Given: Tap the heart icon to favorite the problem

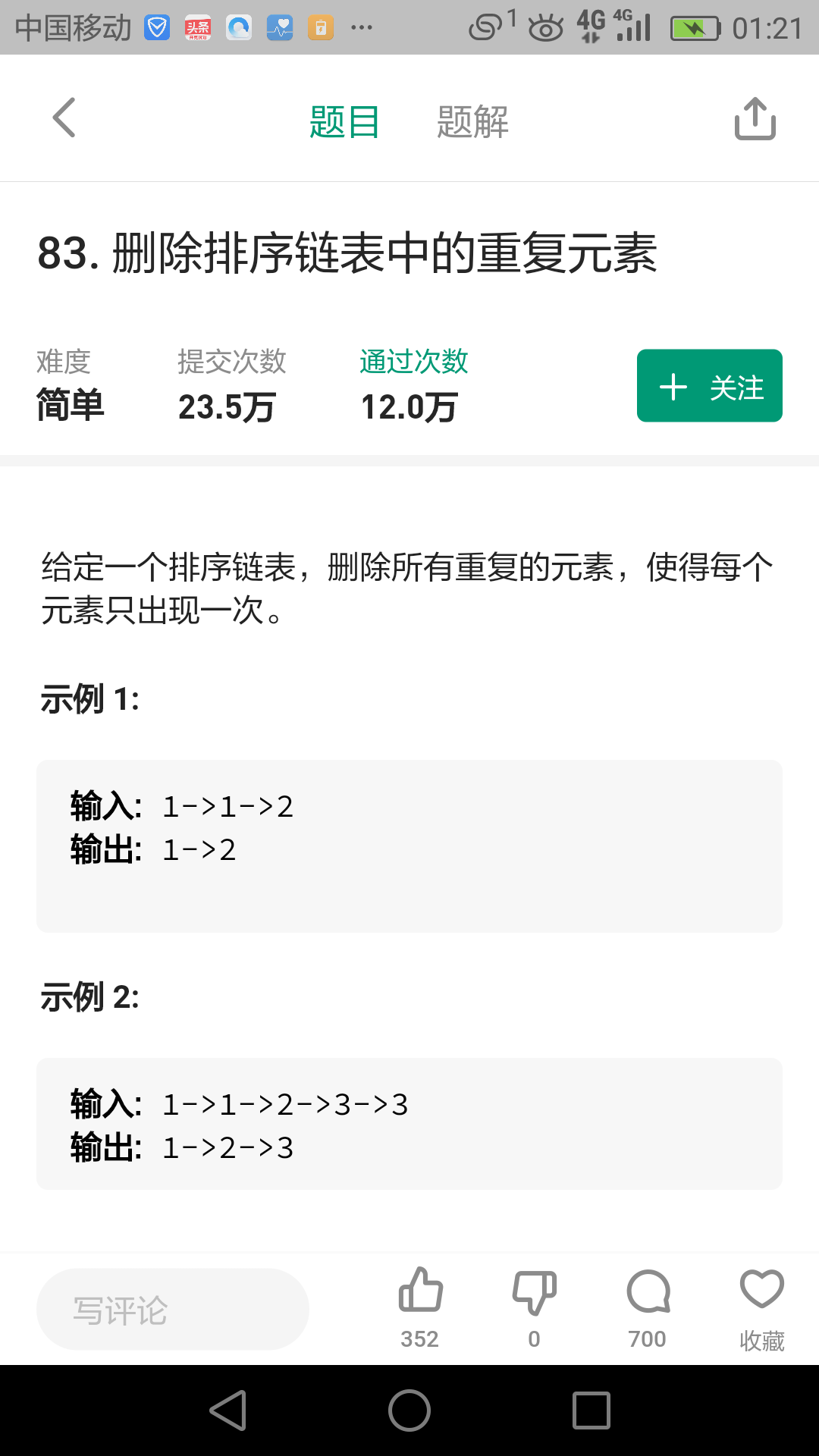Looking at the screenshot, I should pos(761,1289).
